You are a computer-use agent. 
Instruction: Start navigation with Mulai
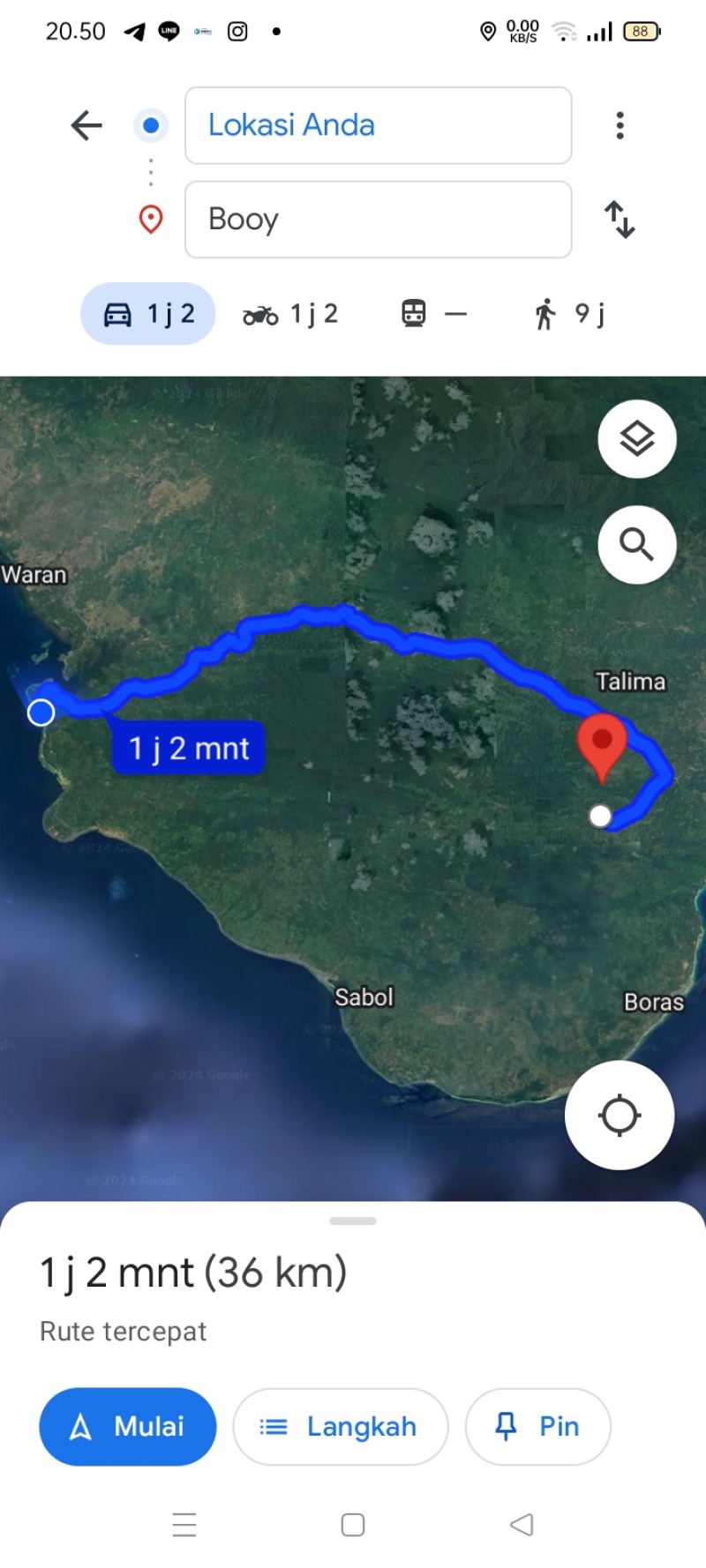128,1427
